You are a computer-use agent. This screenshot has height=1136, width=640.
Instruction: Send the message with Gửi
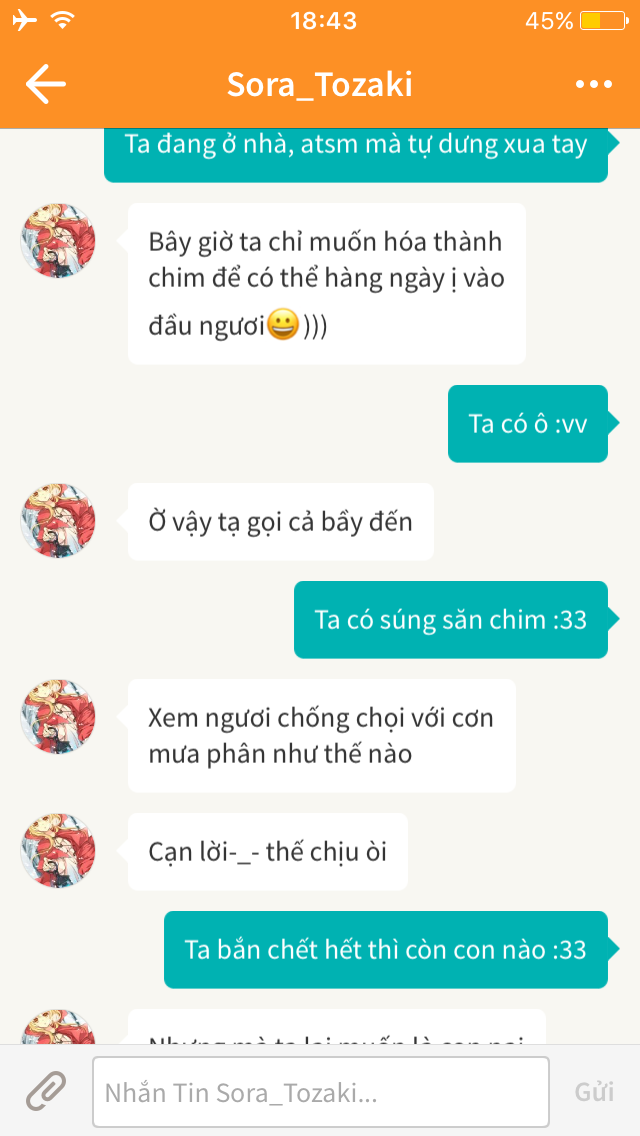click(594, 1092)
